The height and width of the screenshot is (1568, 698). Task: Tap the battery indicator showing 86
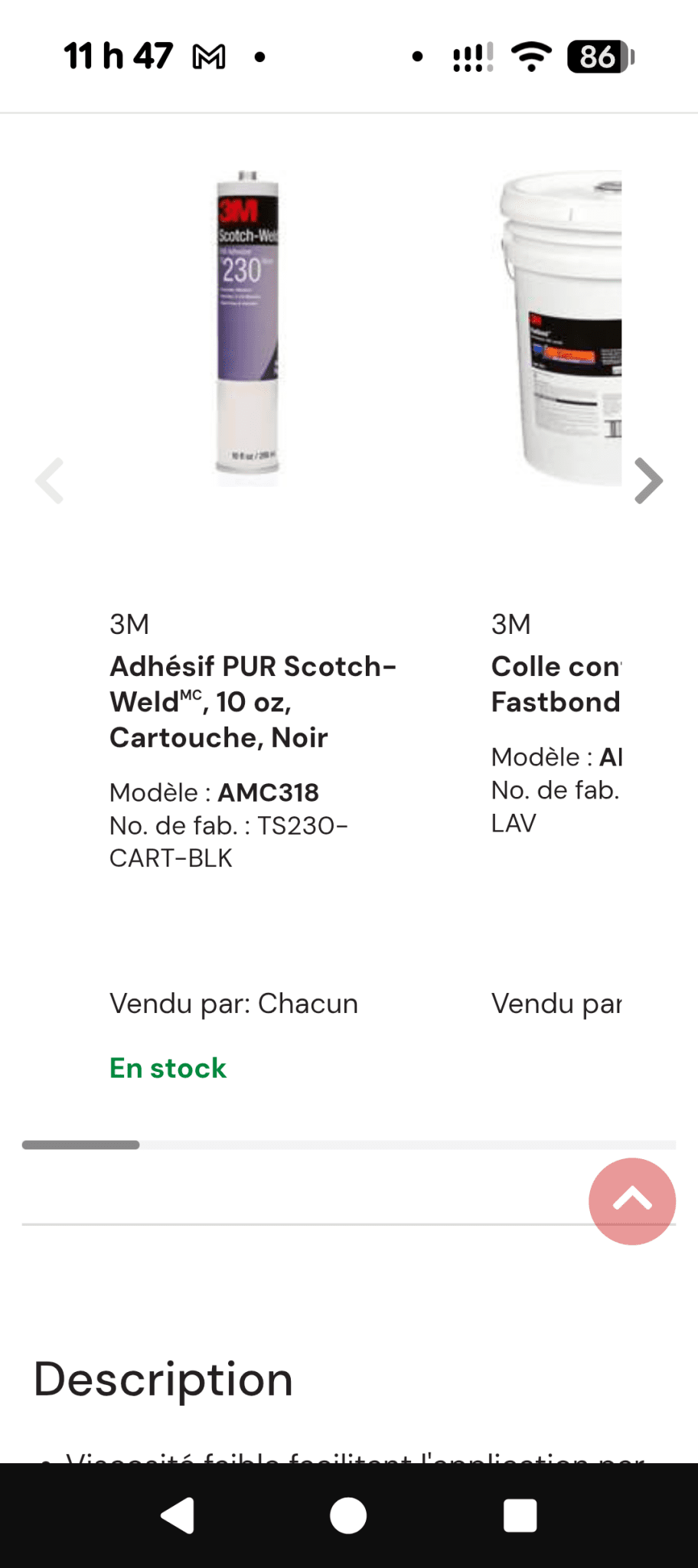599,56
